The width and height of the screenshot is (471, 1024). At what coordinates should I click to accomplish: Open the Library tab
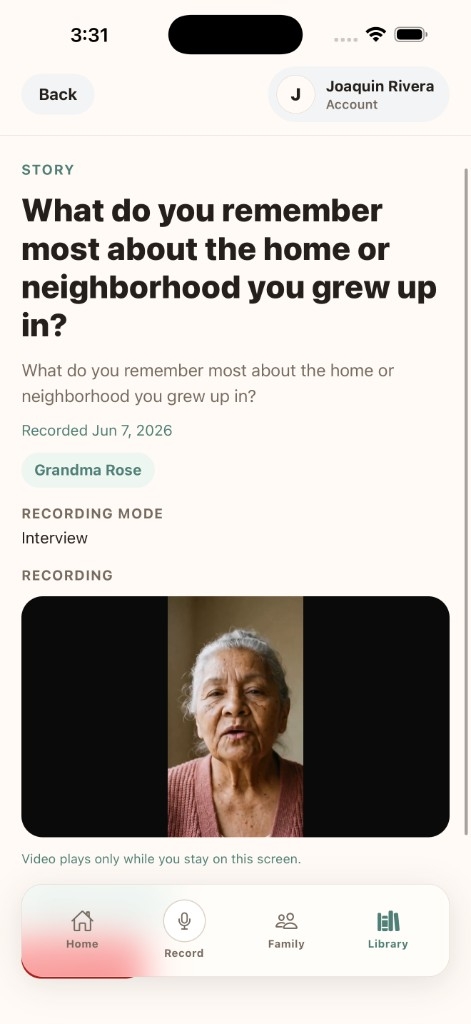[388, 930]
